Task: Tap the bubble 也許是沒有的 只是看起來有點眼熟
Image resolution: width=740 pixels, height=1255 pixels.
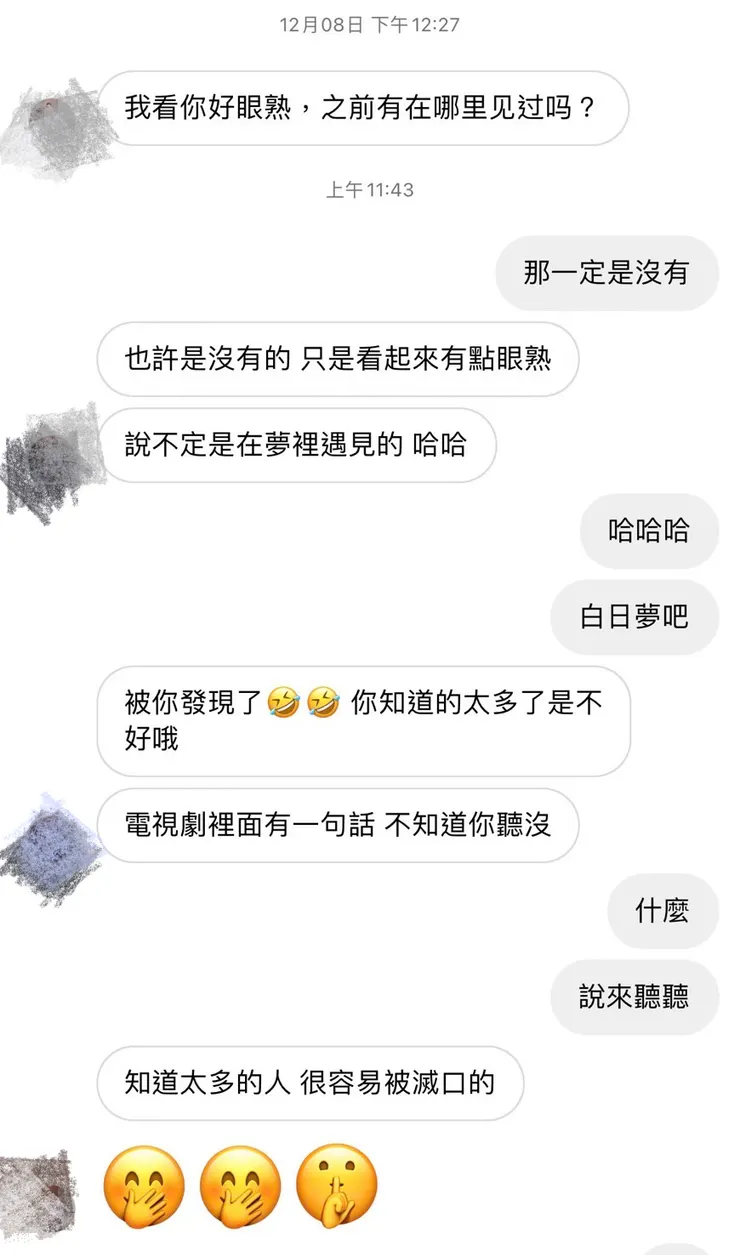Action: 341,360
